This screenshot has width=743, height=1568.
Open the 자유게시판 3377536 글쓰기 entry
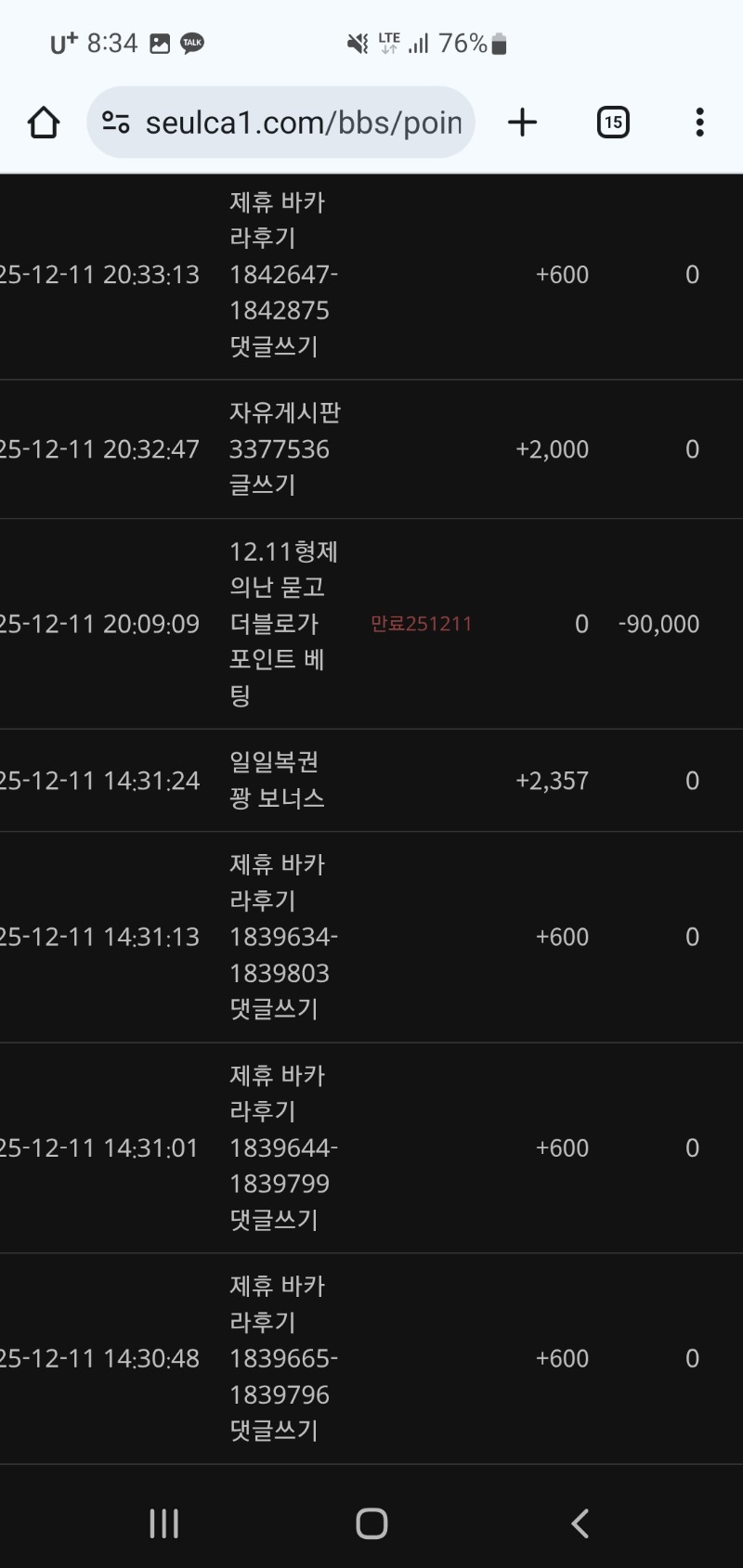coord(283,449)
